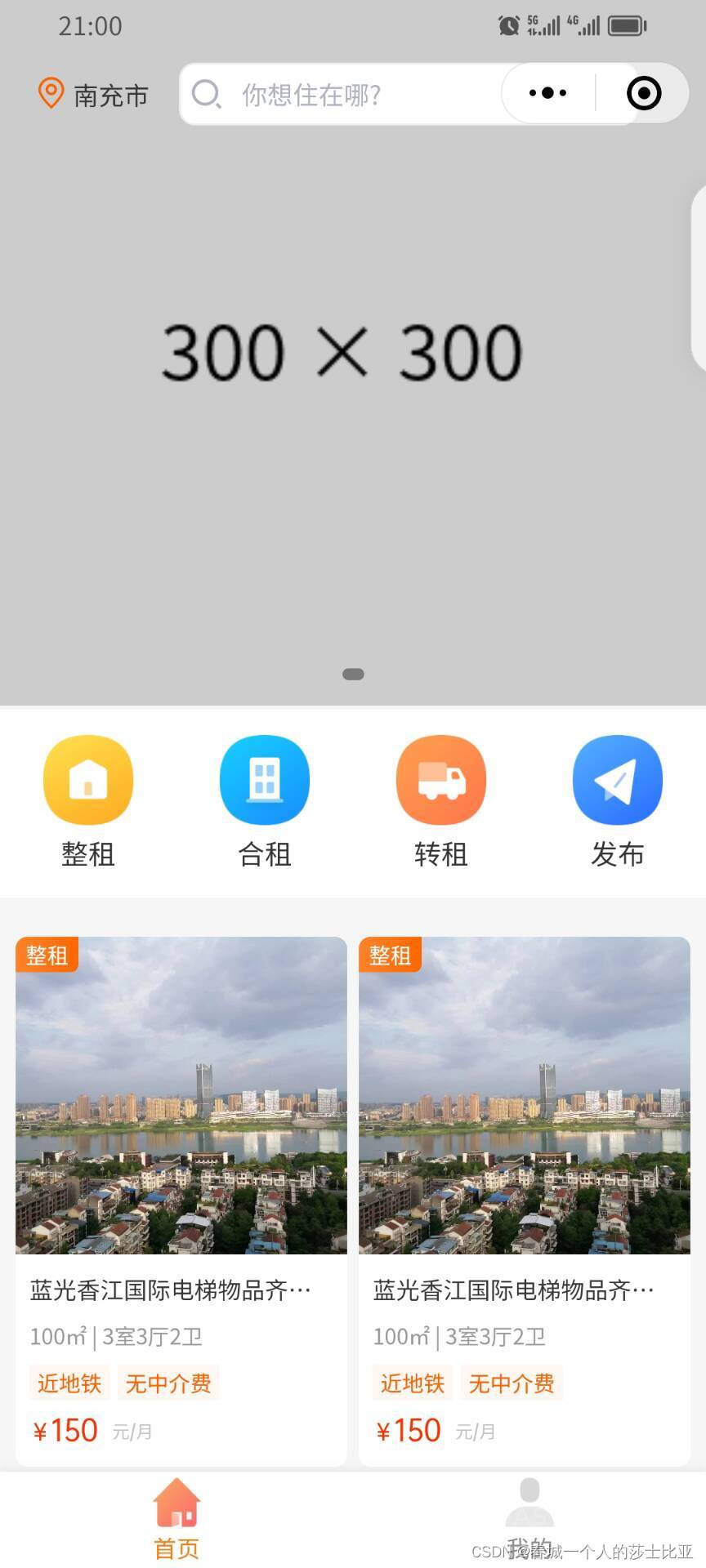Browse 整租 whole-rent listings

pos(88,799)
